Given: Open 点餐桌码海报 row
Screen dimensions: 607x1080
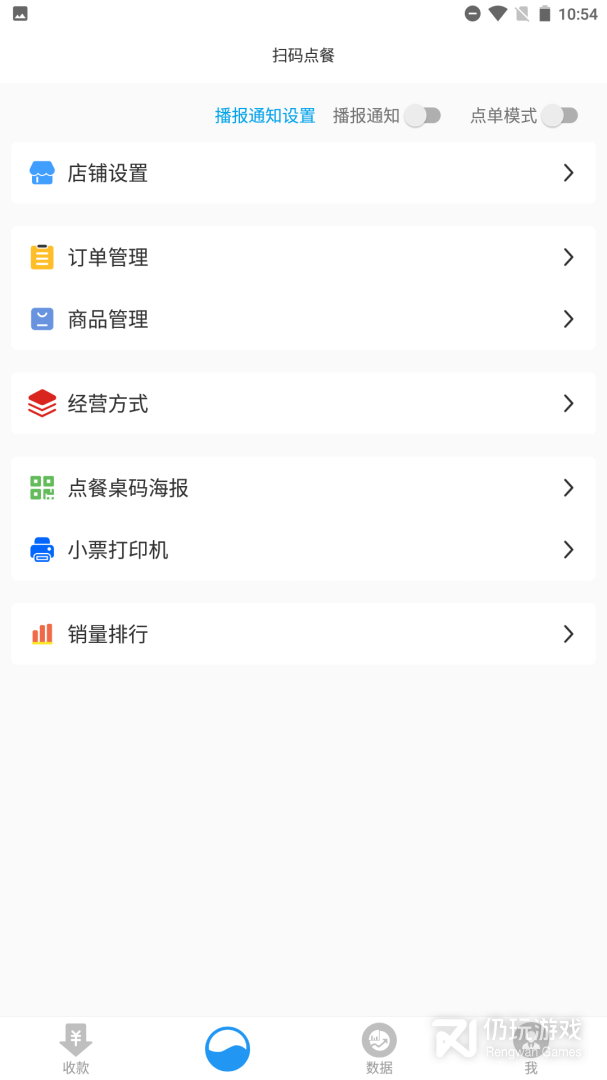Looking at the screenshot, I should coord(303,488).
